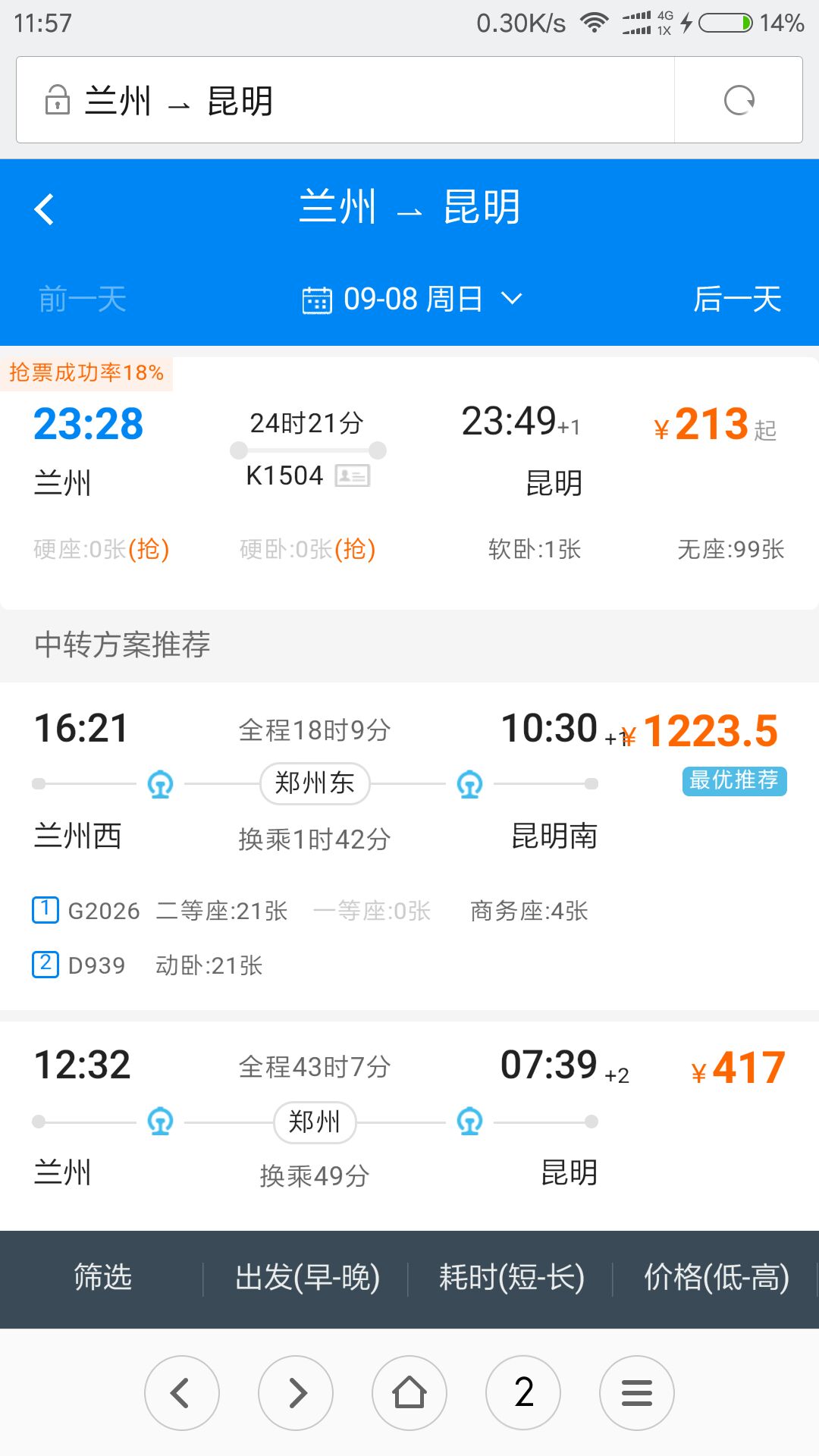The width and height of the screenshot is (819, 1456).
Task: Go to the browser home page
Action: pyautogui.click(x=409, y=1392)
